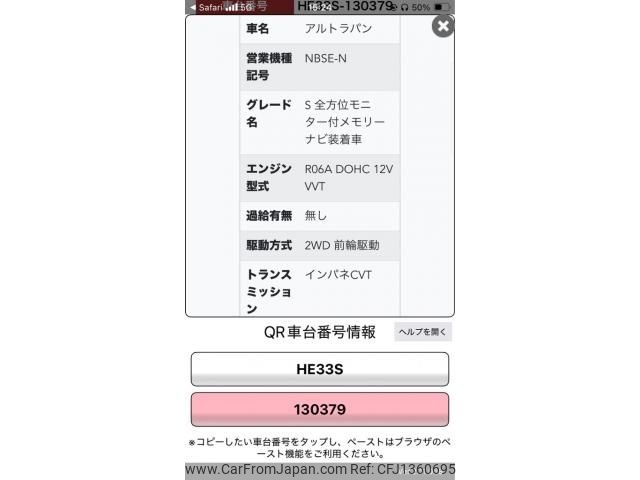This screenshot has width=640, height=480.
Task: Close the vehicle details popup
Action: [443, 27]
